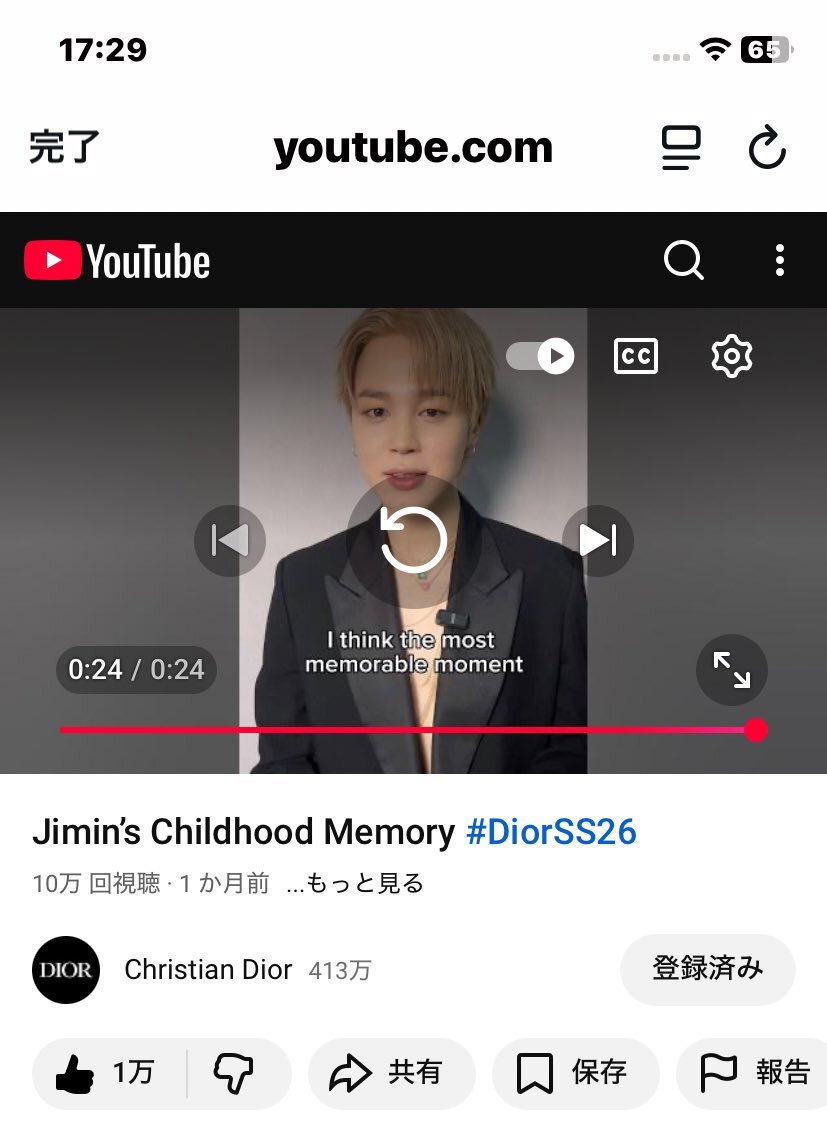This screenshot has height=1132, width=827.
Task: Open the reader view icon
Action: point(681,149)
